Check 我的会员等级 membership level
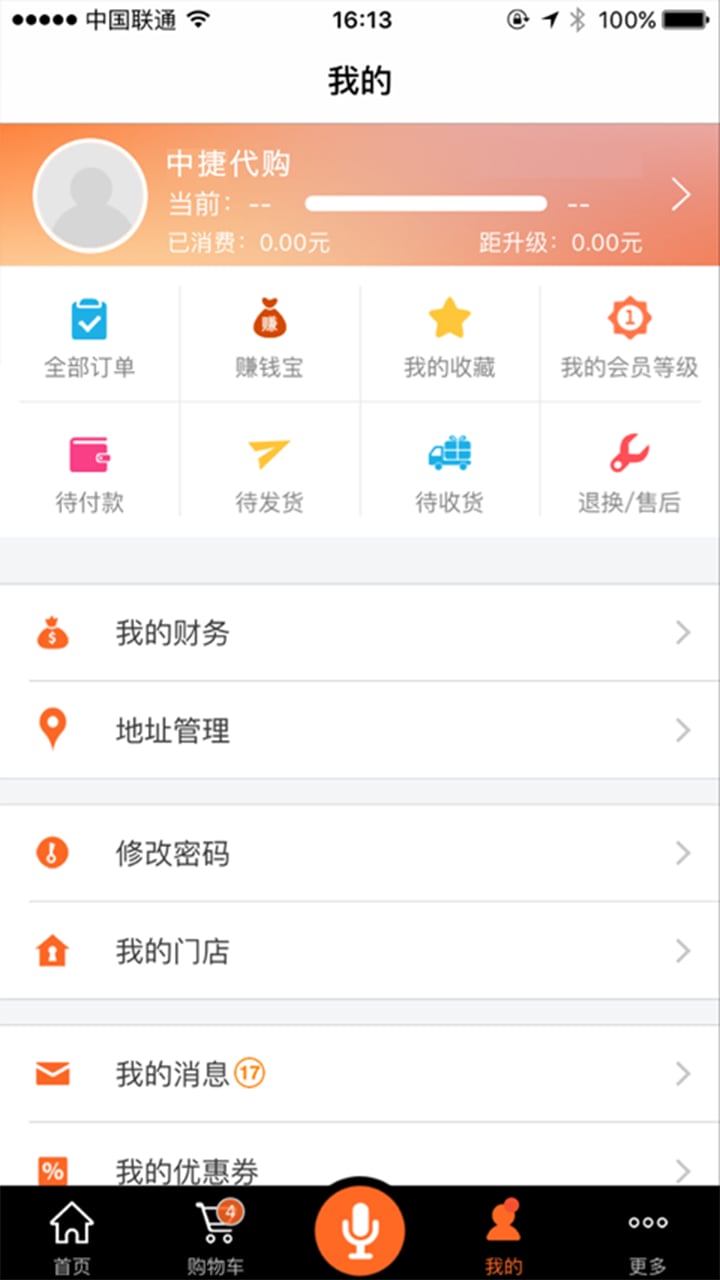The height and width of the screenshot is (1280, 720). 630,342
